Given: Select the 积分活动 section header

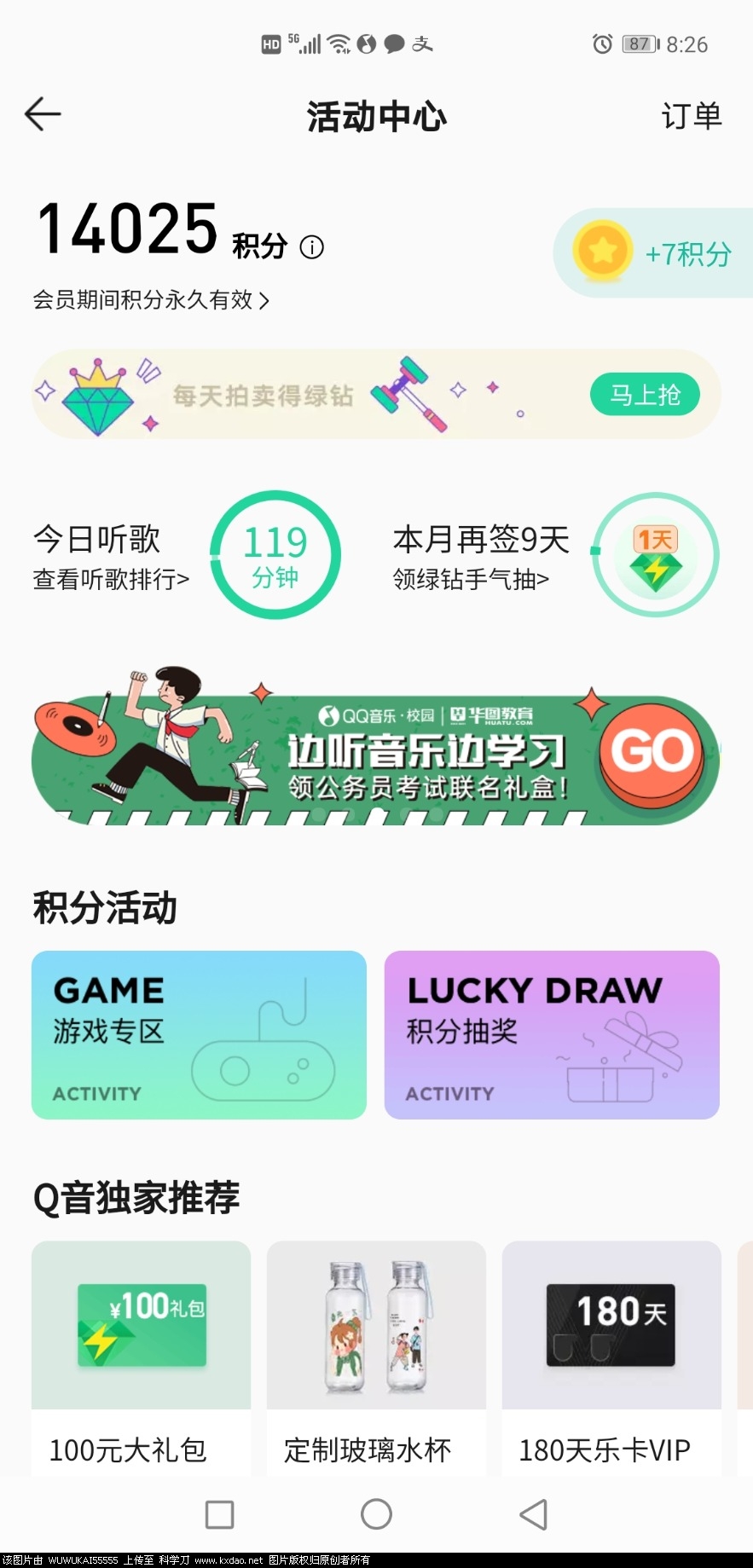Looking at the screenshot, I should [x=104, y=909].
